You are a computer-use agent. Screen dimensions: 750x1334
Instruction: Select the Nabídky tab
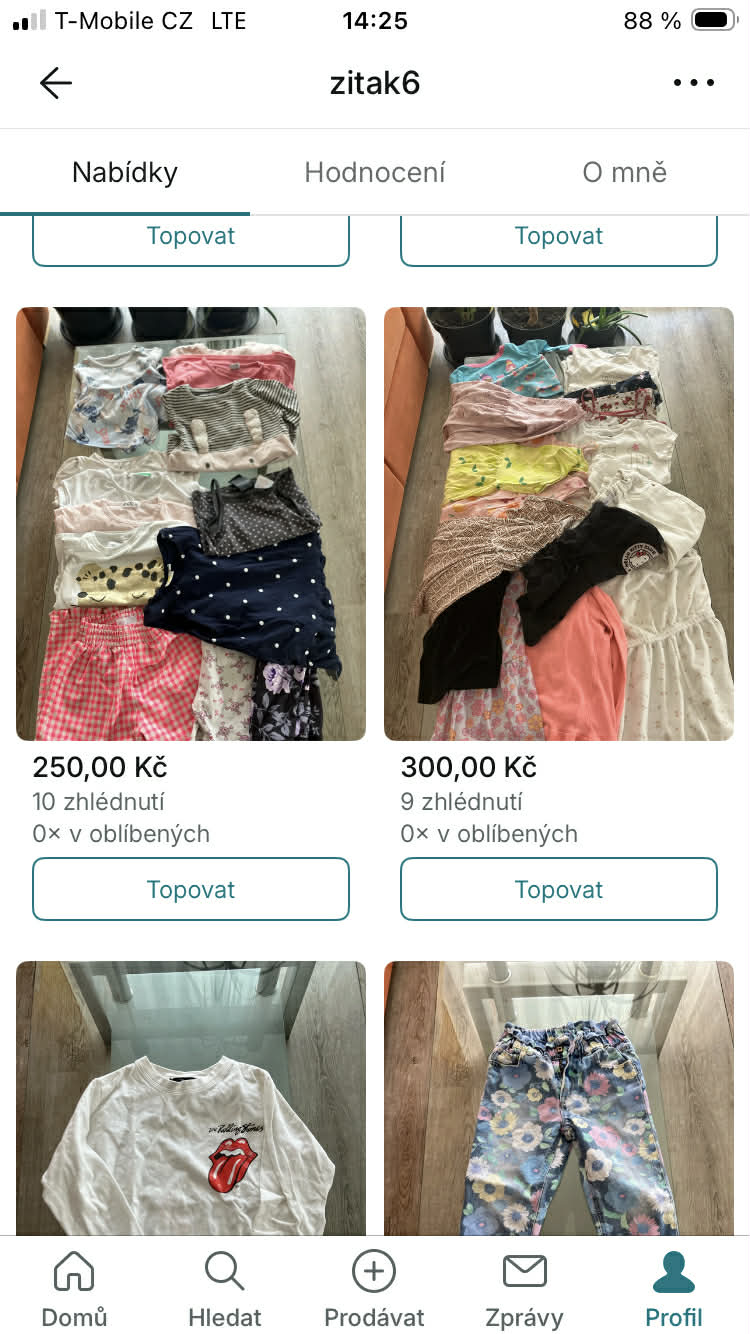pos(125,172)
